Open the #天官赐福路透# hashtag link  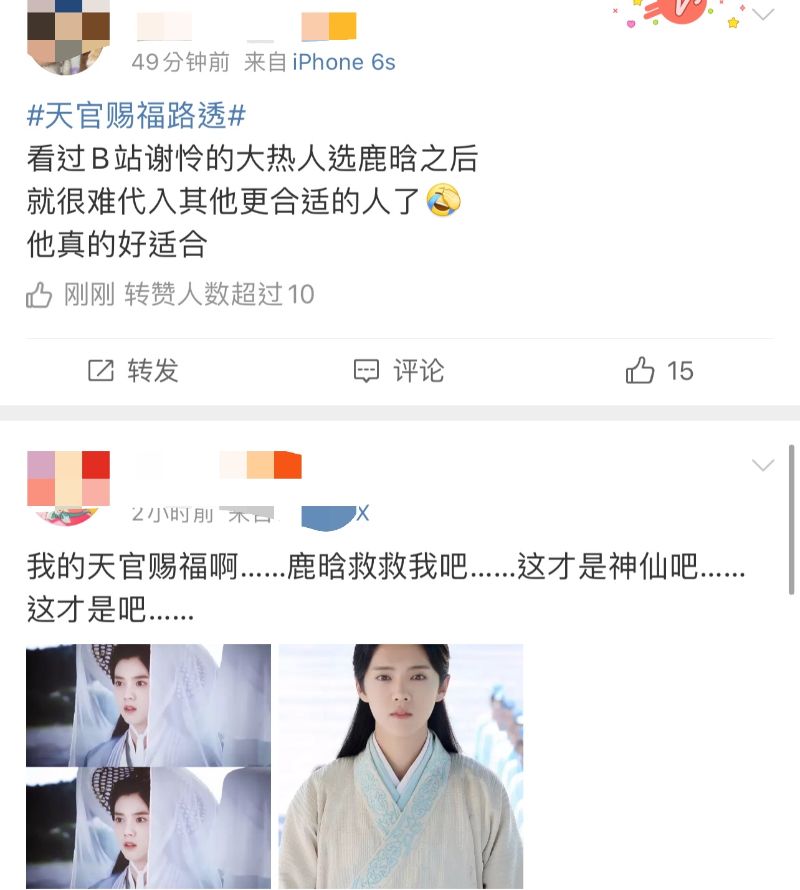[x=136, y=116]
